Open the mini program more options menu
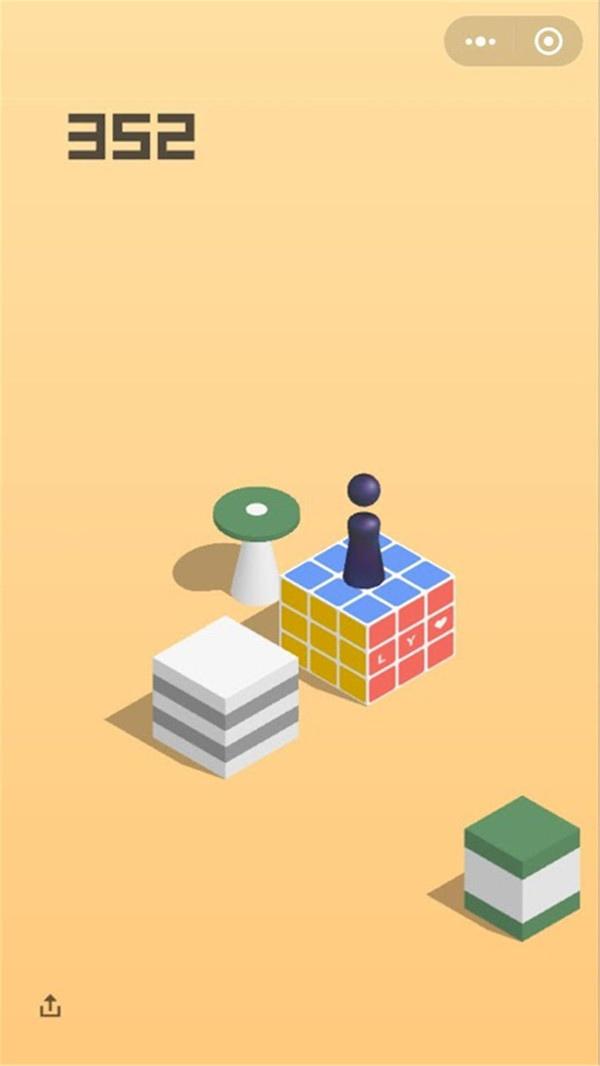The image size is (600, 1066). coord(481,42)
